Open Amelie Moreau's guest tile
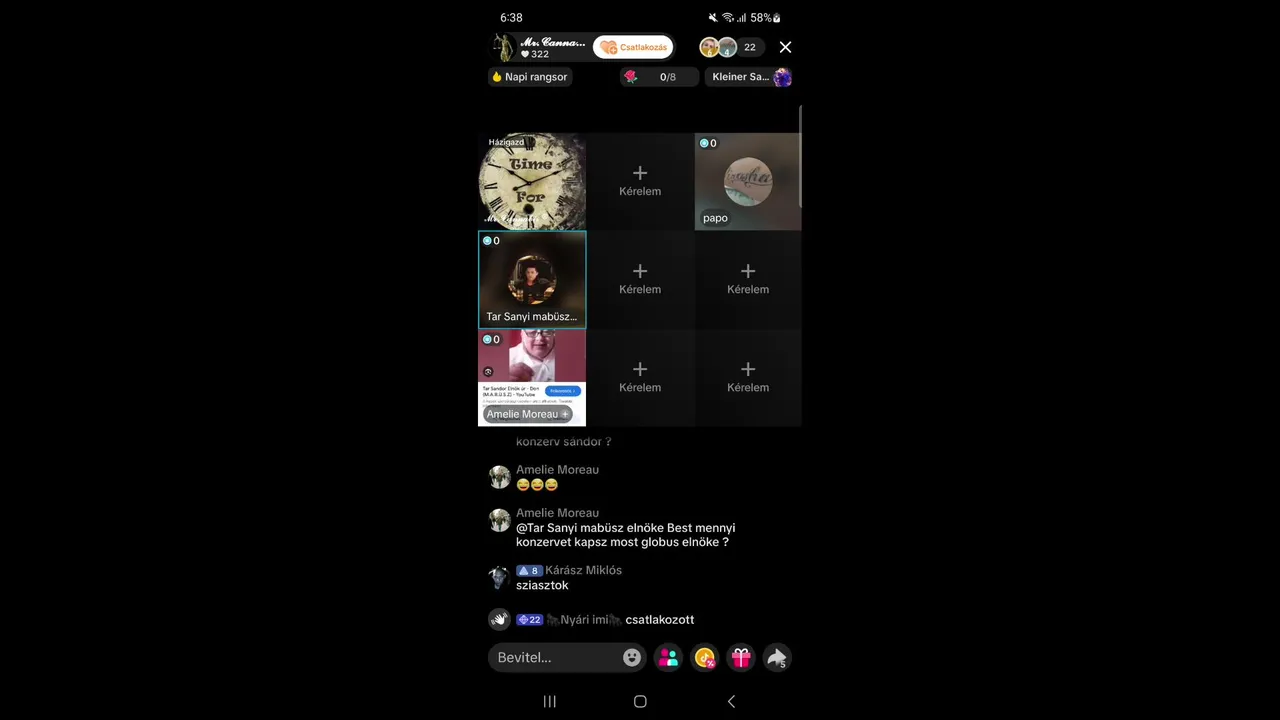 [x=532, y=377]
